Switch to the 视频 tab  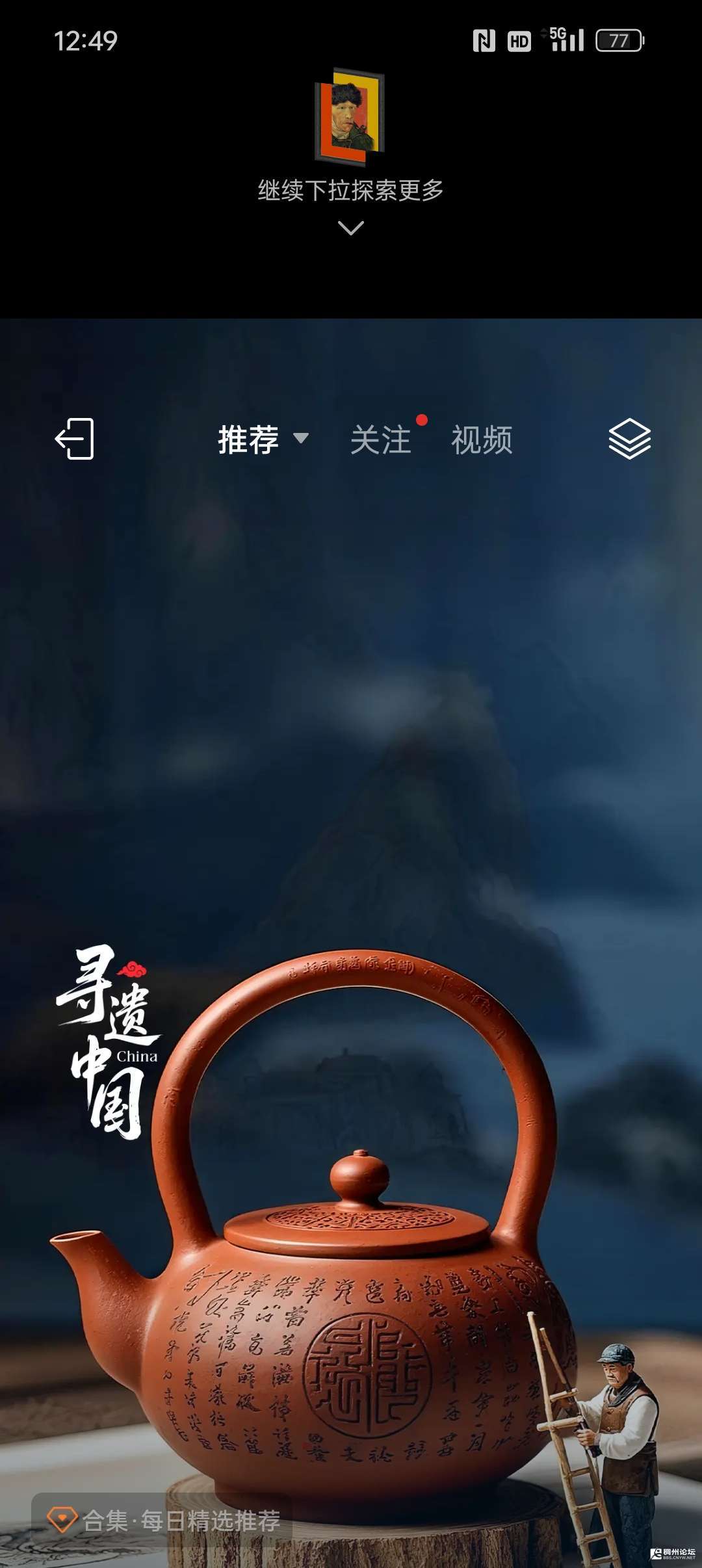482,440
